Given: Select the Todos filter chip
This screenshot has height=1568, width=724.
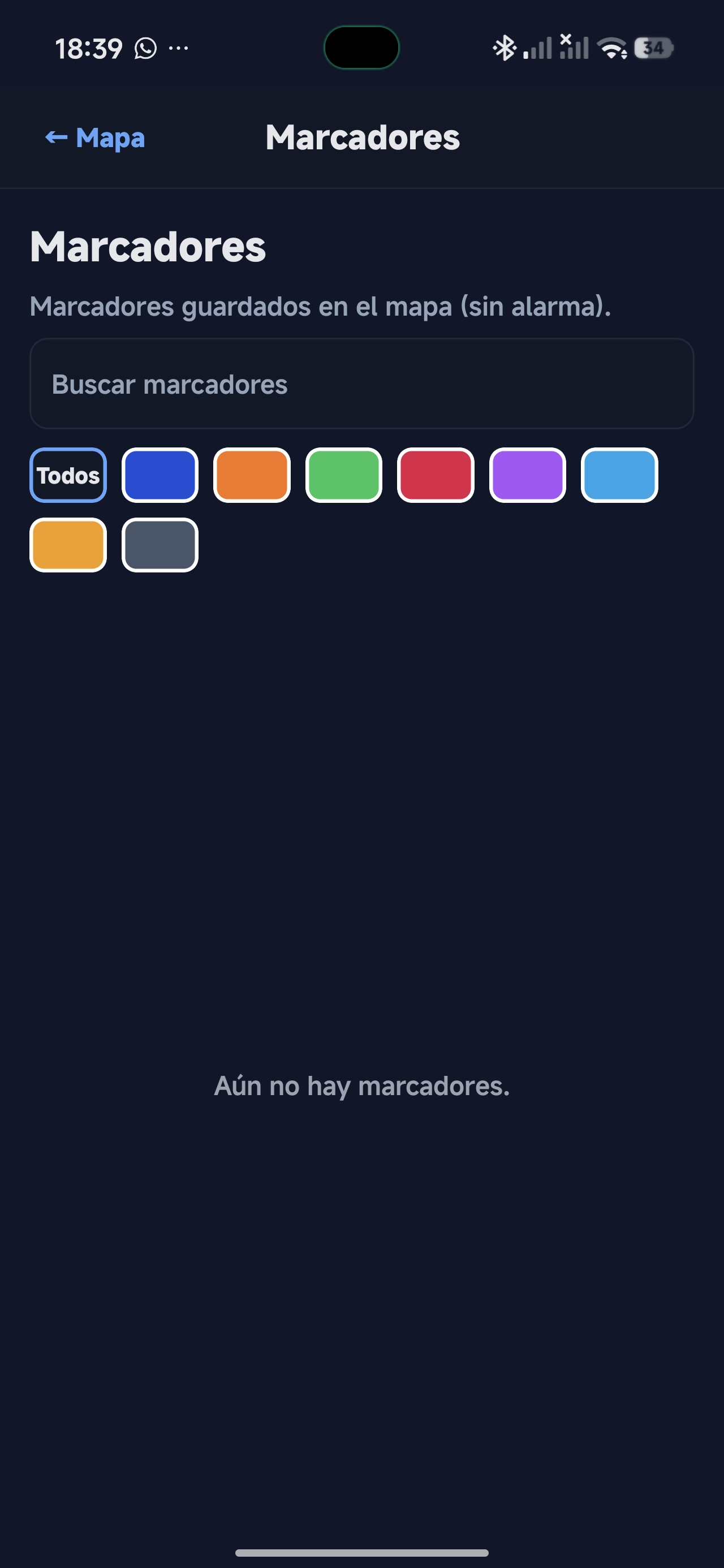Looking at the screenshot, I should 67,475.
